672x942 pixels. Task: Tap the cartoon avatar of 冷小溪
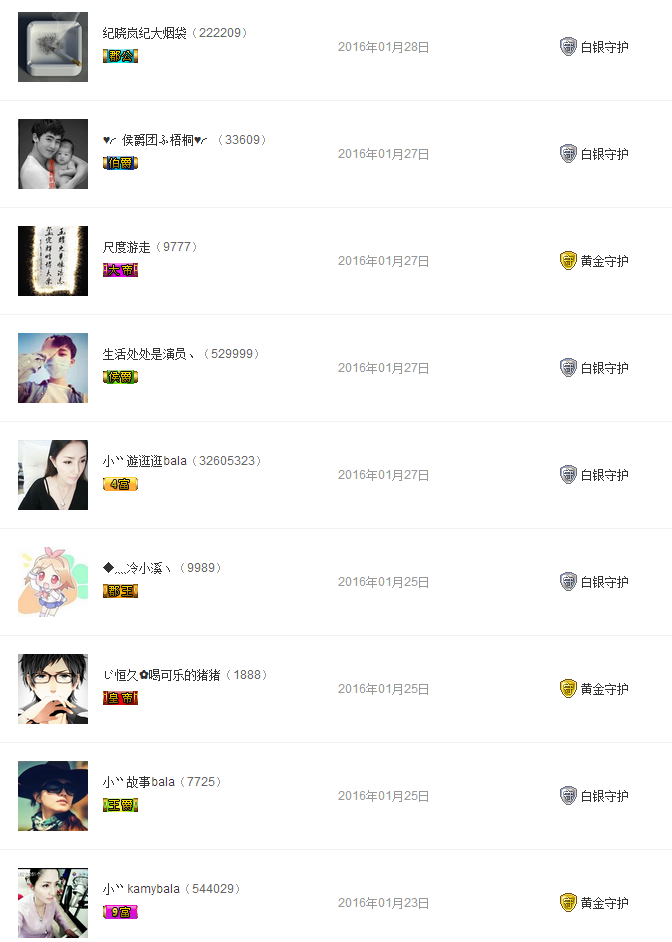tap(53, 582)
